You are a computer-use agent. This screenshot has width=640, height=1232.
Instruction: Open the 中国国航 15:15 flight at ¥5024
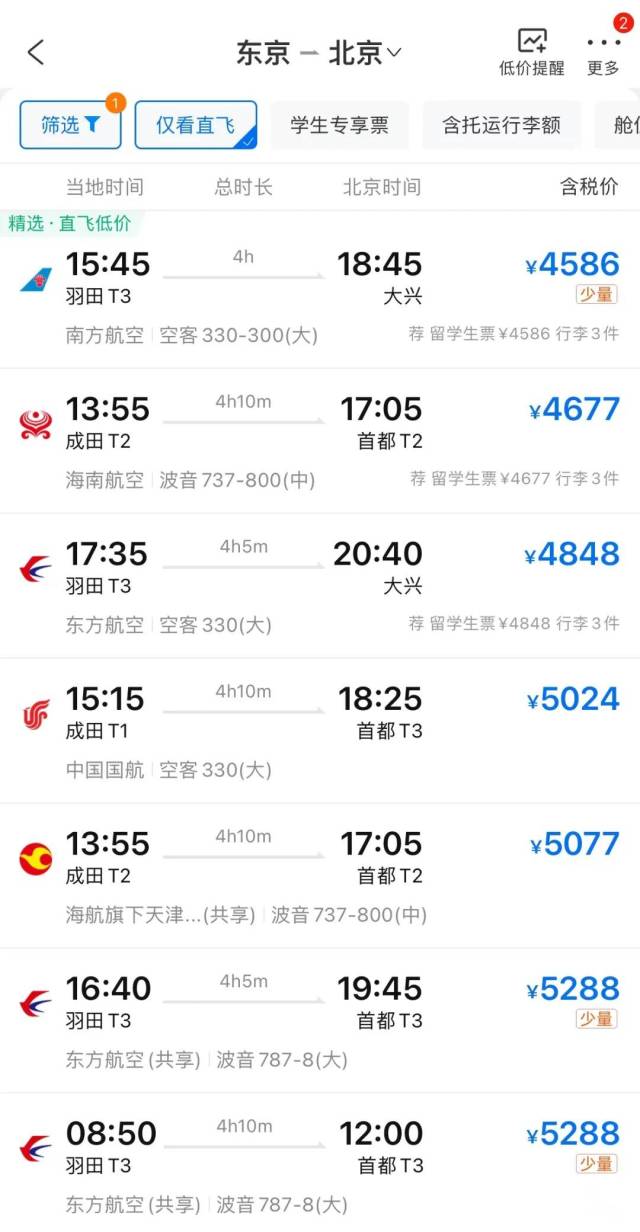coord(320,730)
